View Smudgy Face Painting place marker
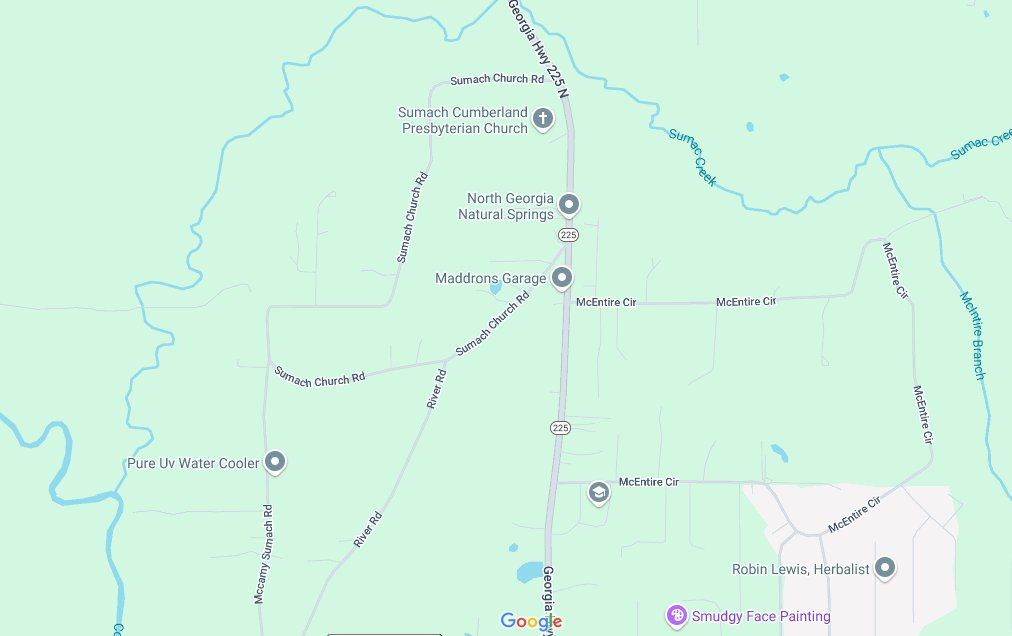Image resolution: width=1012 pixels, height=636 pixels. (x=677, y=615)
